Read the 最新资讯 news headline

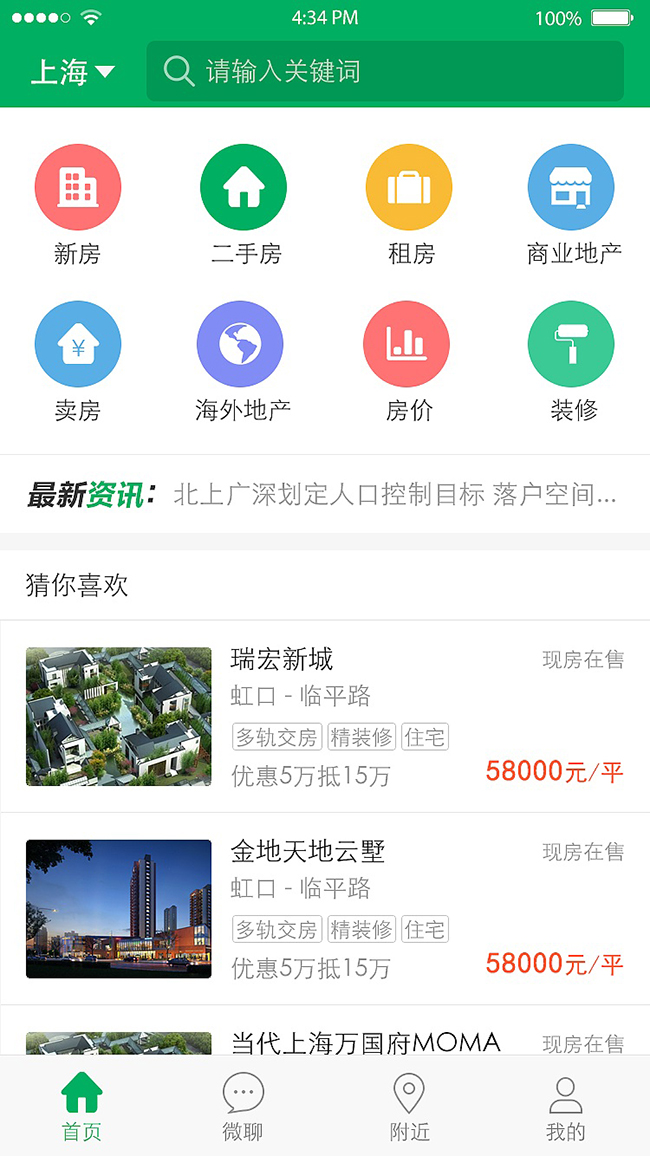click(394, 494)
